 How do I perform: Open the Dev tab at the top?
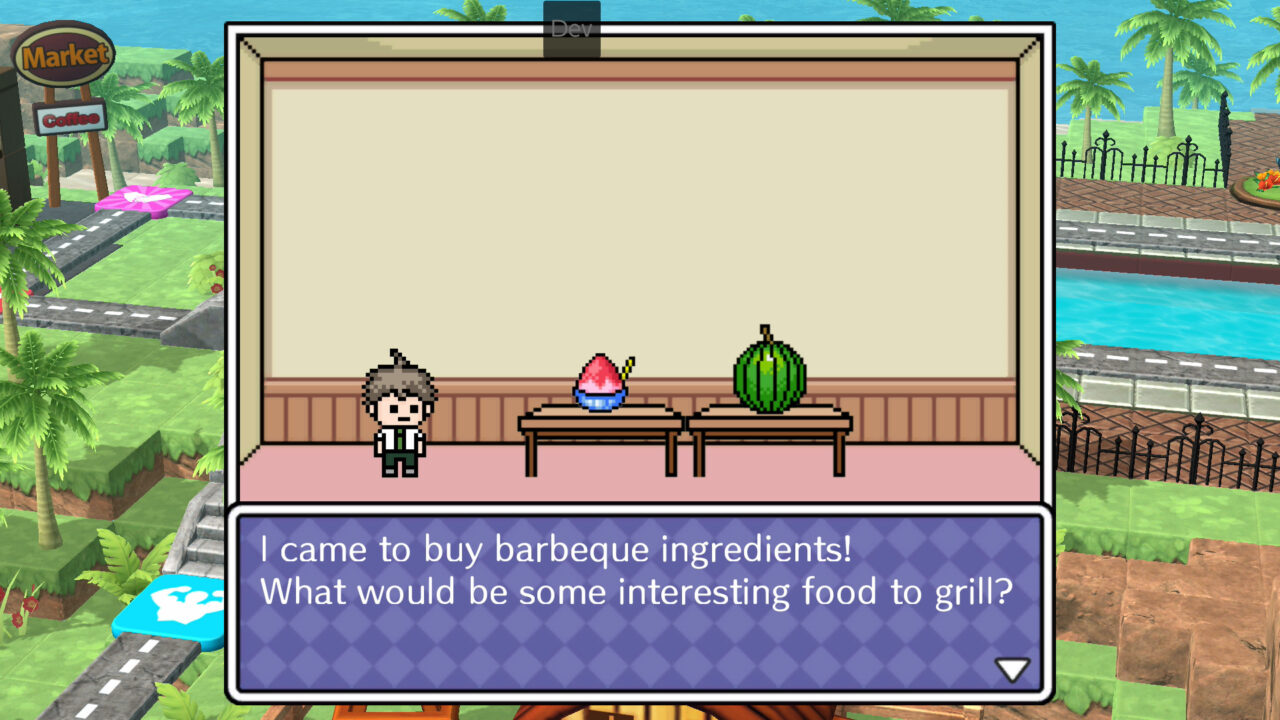coord(572,28)
